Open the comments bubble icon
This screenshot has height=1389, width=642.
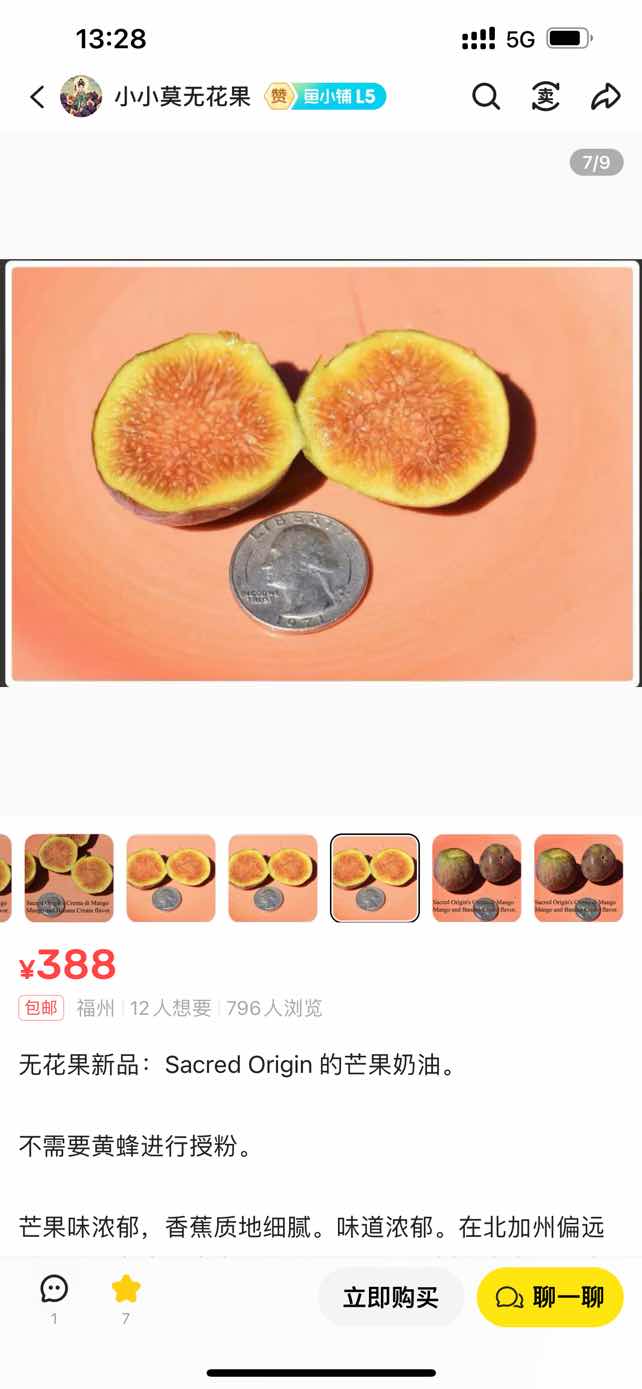pyautogui.click(x=54, y=1290)
